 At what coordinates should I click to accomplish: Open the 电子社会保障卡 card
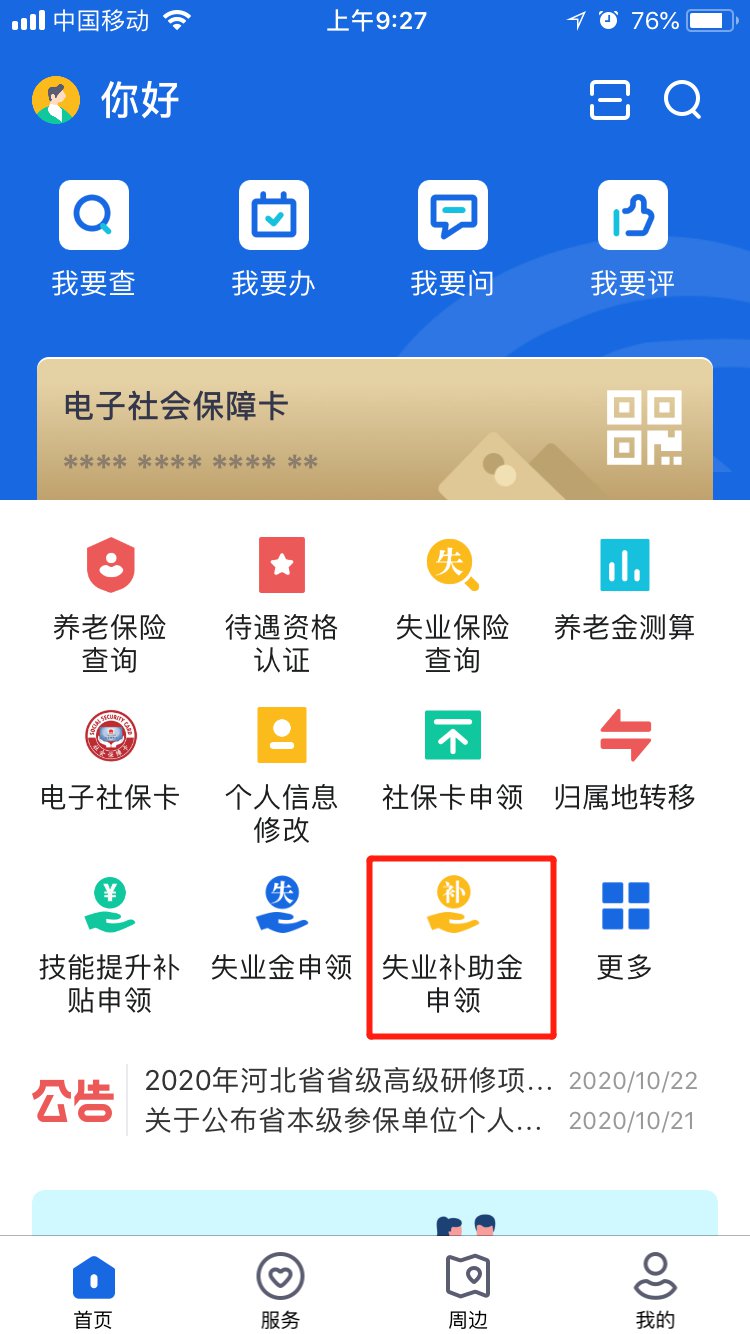click(x=375, y=430)
